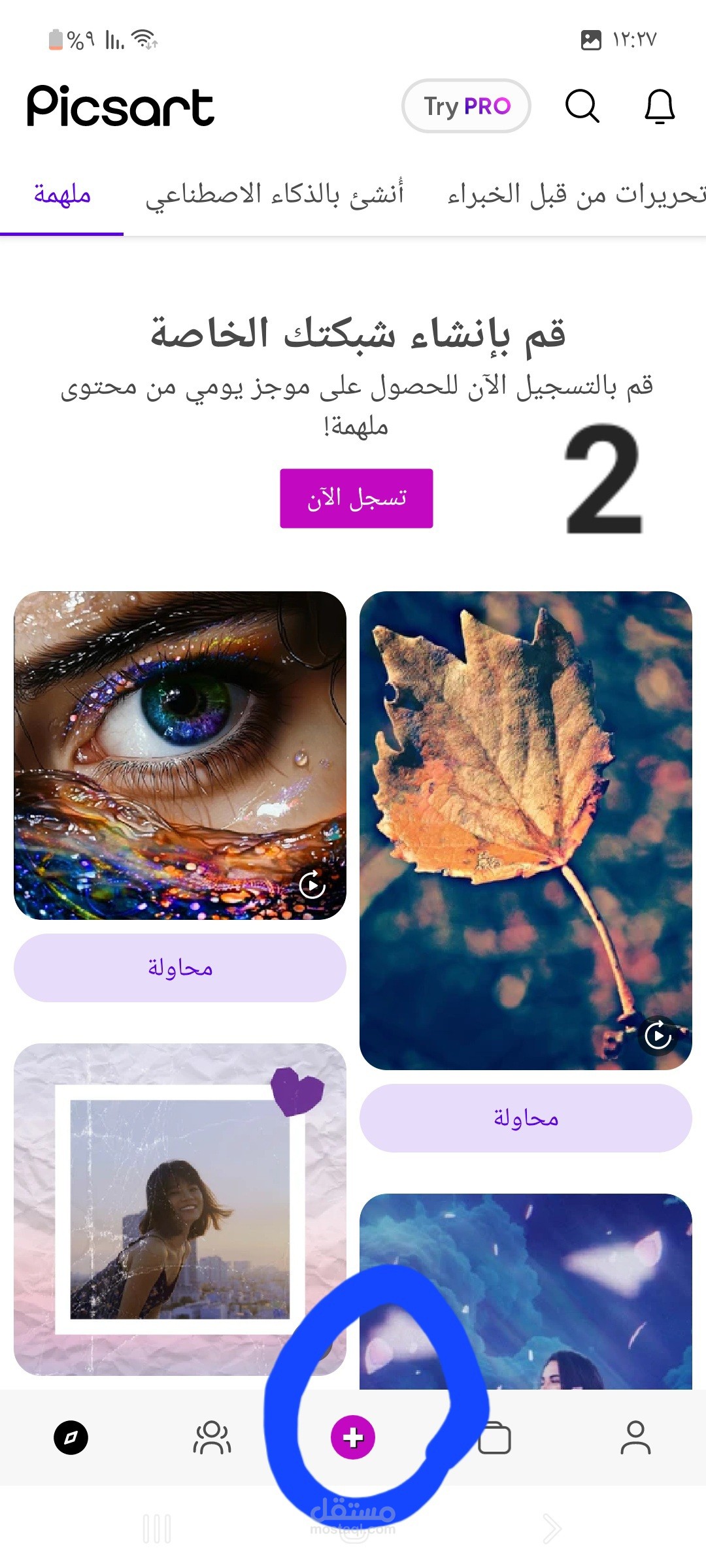
Task: Tap محاولة under the autumn leaf picture
Action: tap(526, 1118)
